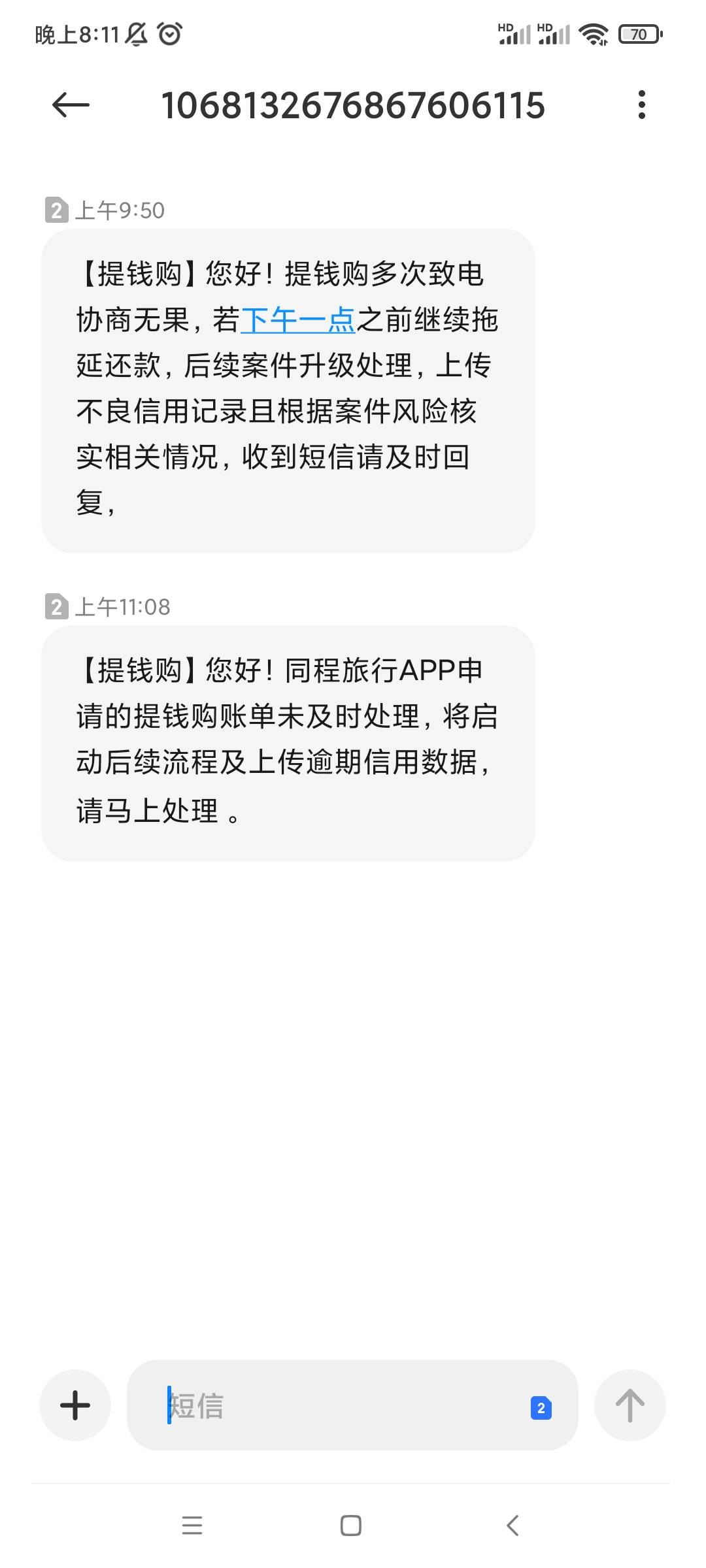The height and width of the screenshot is (1568, 706).
Task: Go to the home screen via square button
Action: [351, 1526]
